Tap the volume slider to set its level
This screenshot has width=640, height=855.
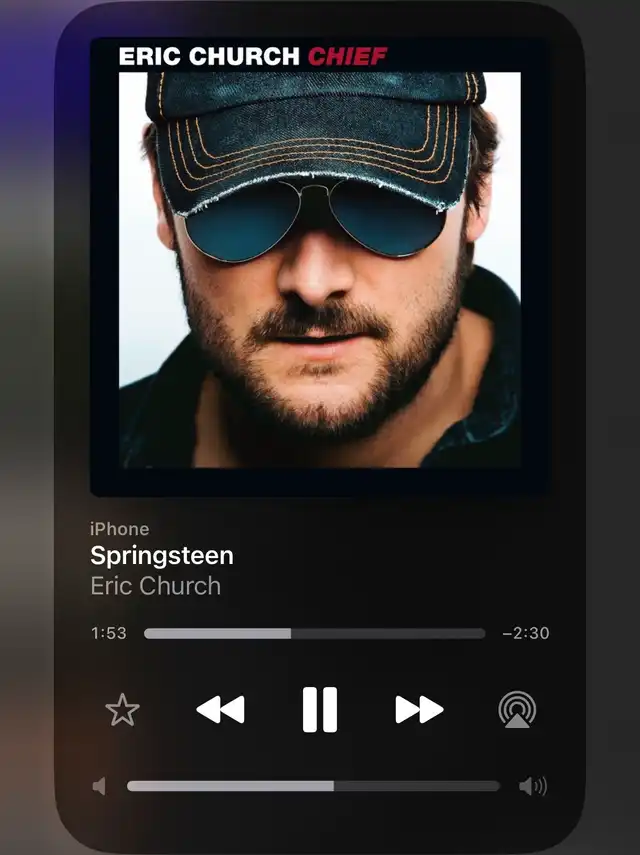tap(313, 786)
